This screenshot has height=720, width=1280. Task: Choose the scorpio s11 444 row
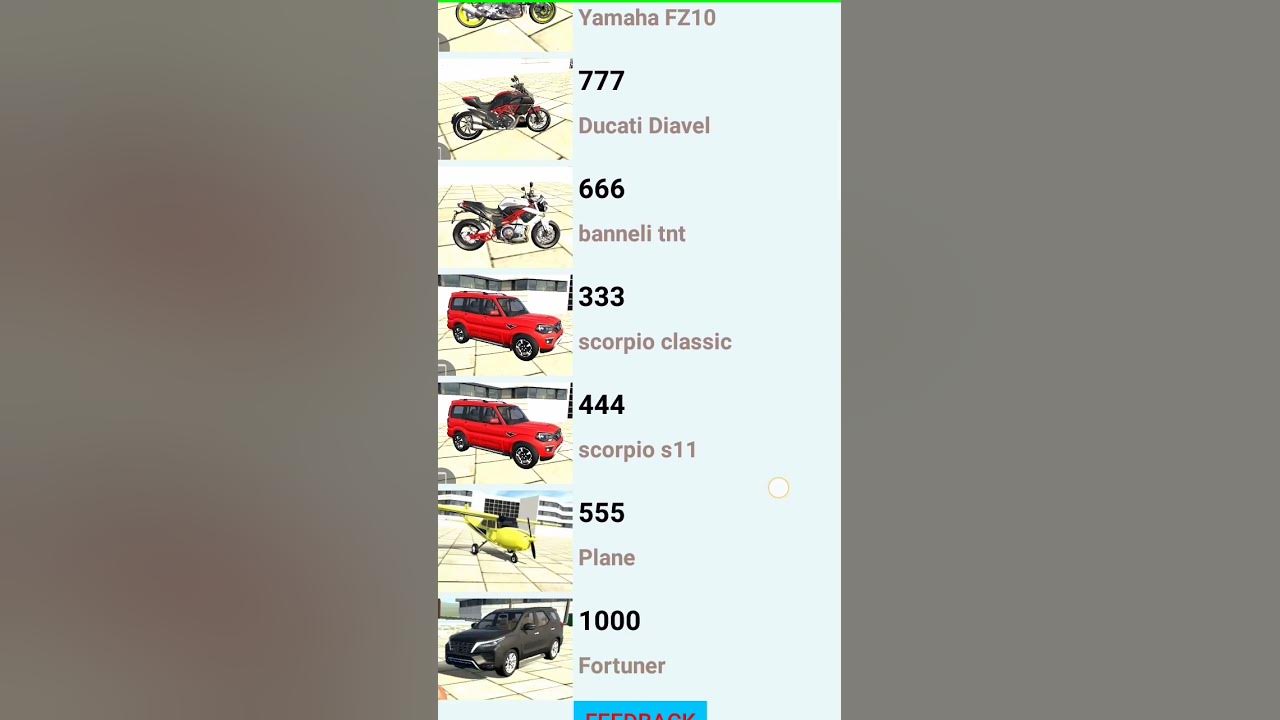tap(640, 432)
